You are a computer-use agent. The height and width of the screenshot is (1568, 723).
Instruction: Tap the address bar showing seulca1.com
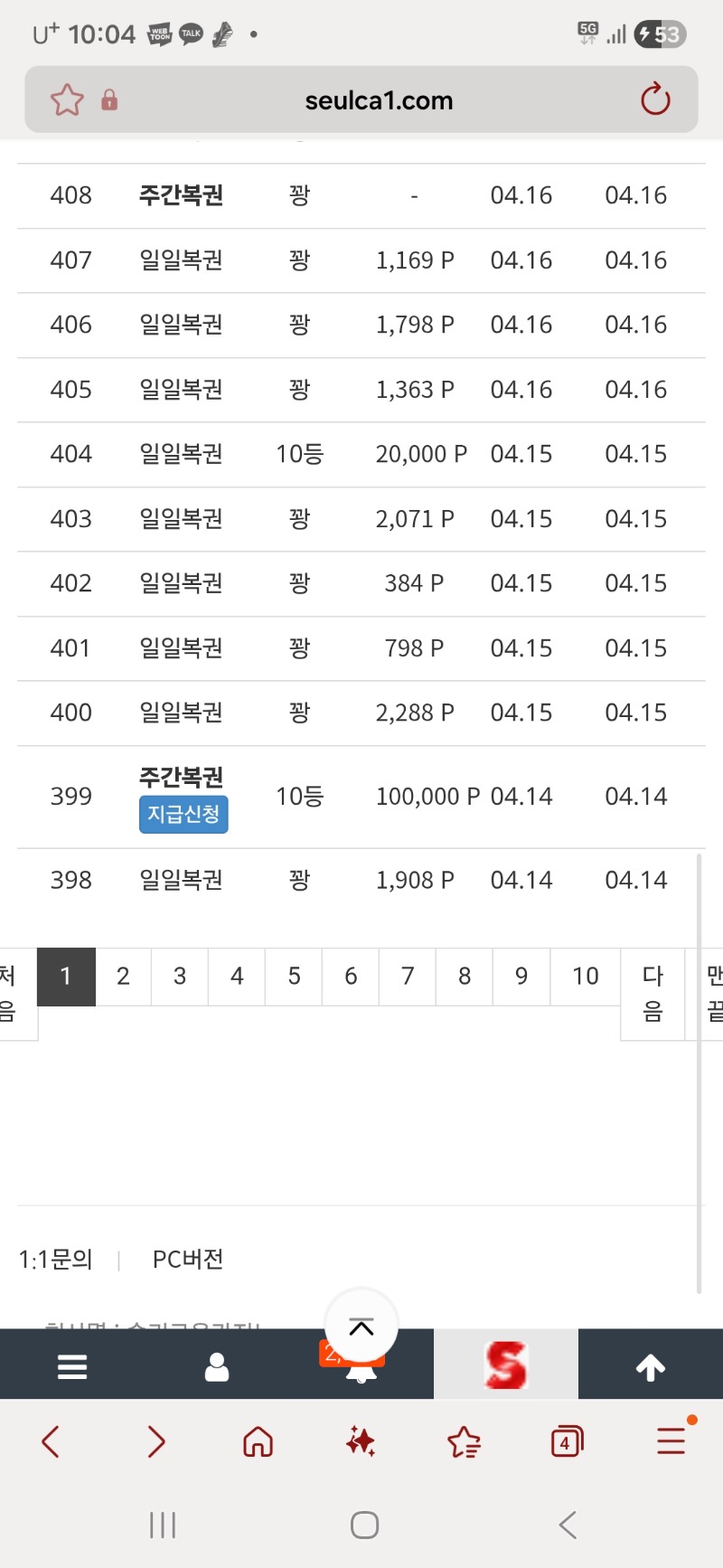(379, 100)
